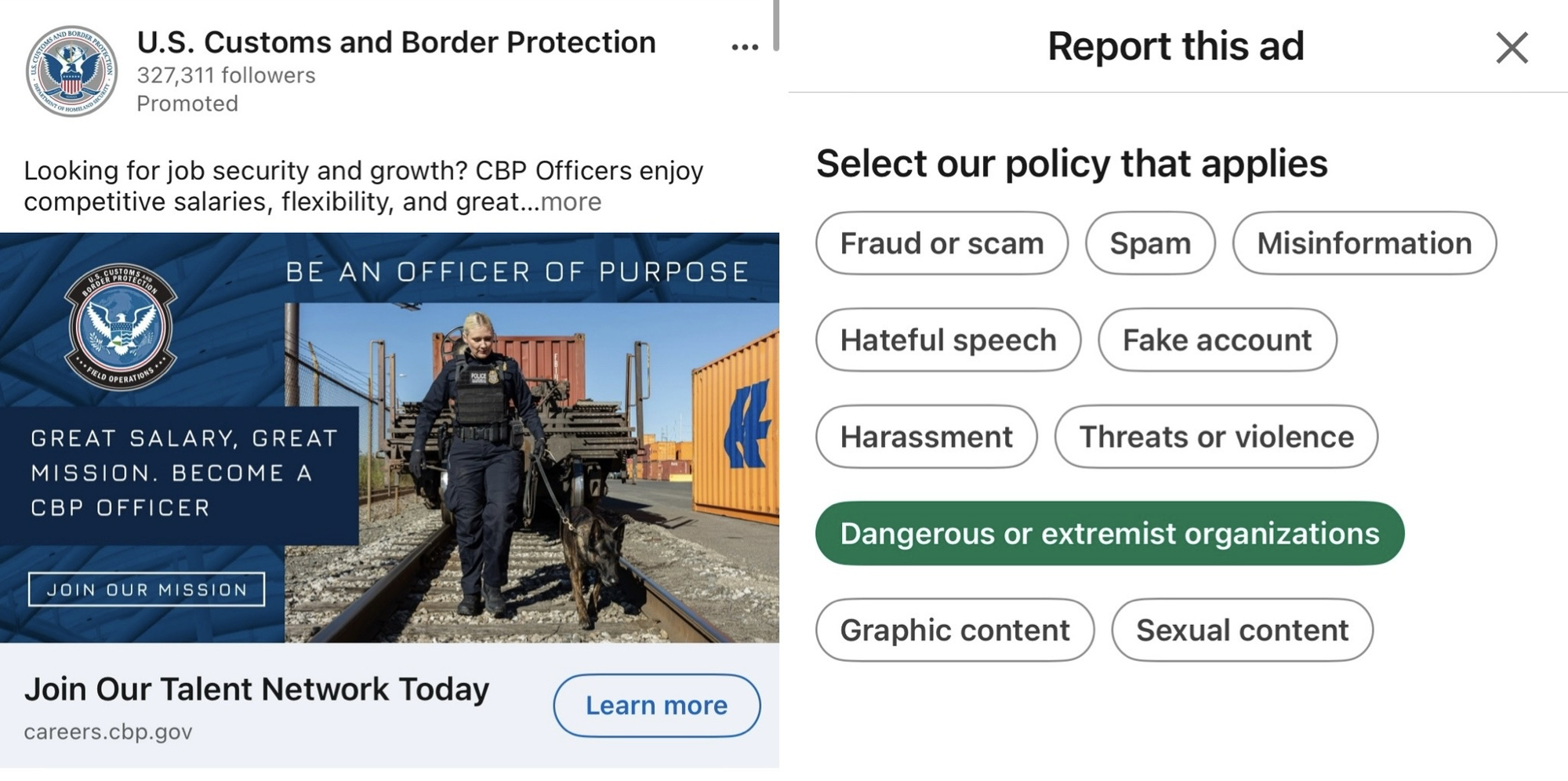Deselect Dangerous or extremist organizations chip
Screen dimensions: 1568x781
point(1109,533)
